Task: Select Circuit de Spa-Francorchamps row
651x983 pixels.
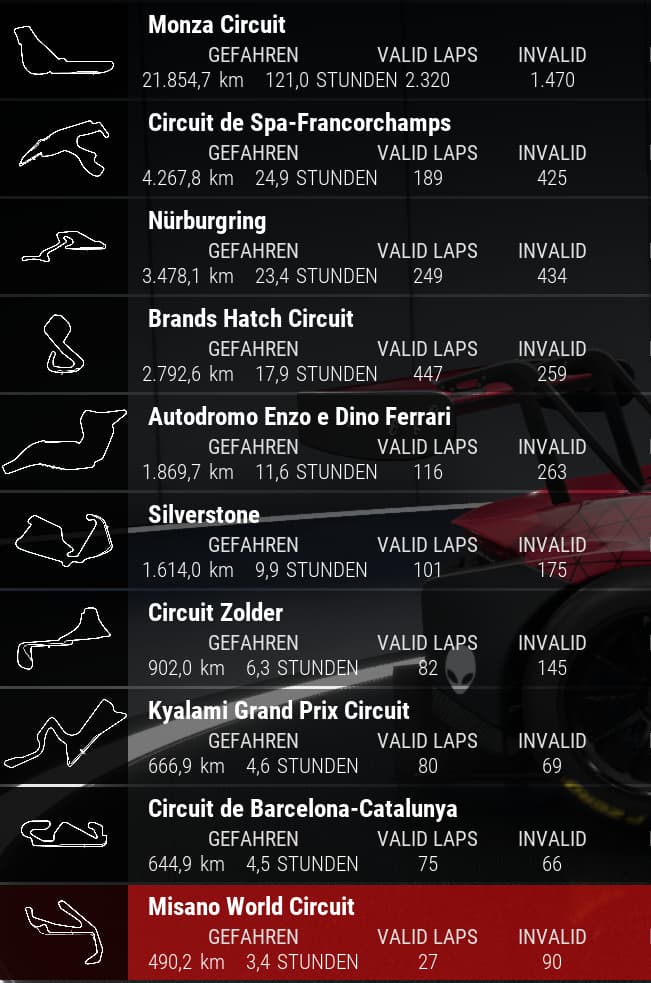Action: click(x=299, y=123)
